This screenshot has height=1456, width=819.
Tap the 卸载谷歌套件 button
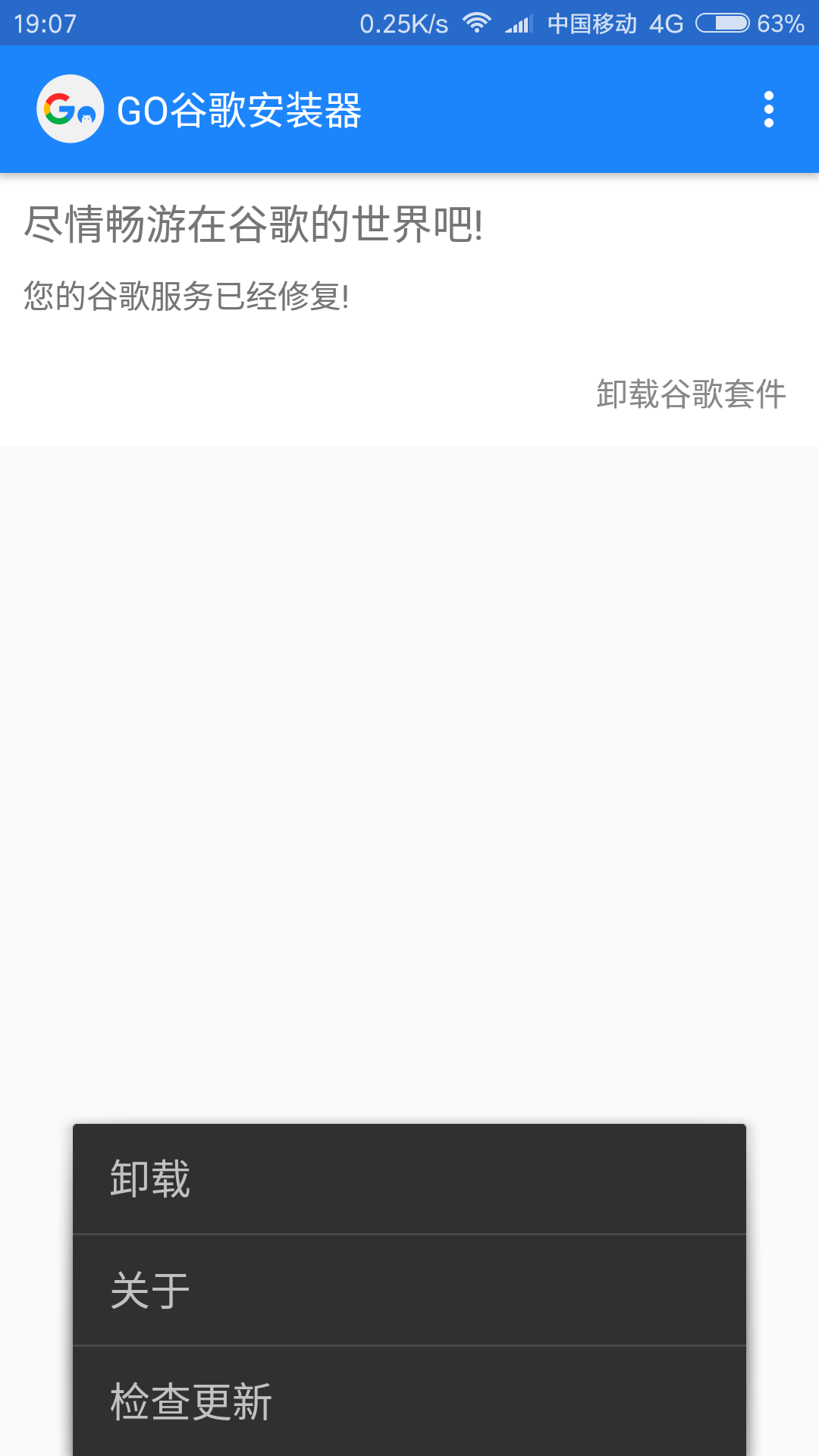[691, 394]
